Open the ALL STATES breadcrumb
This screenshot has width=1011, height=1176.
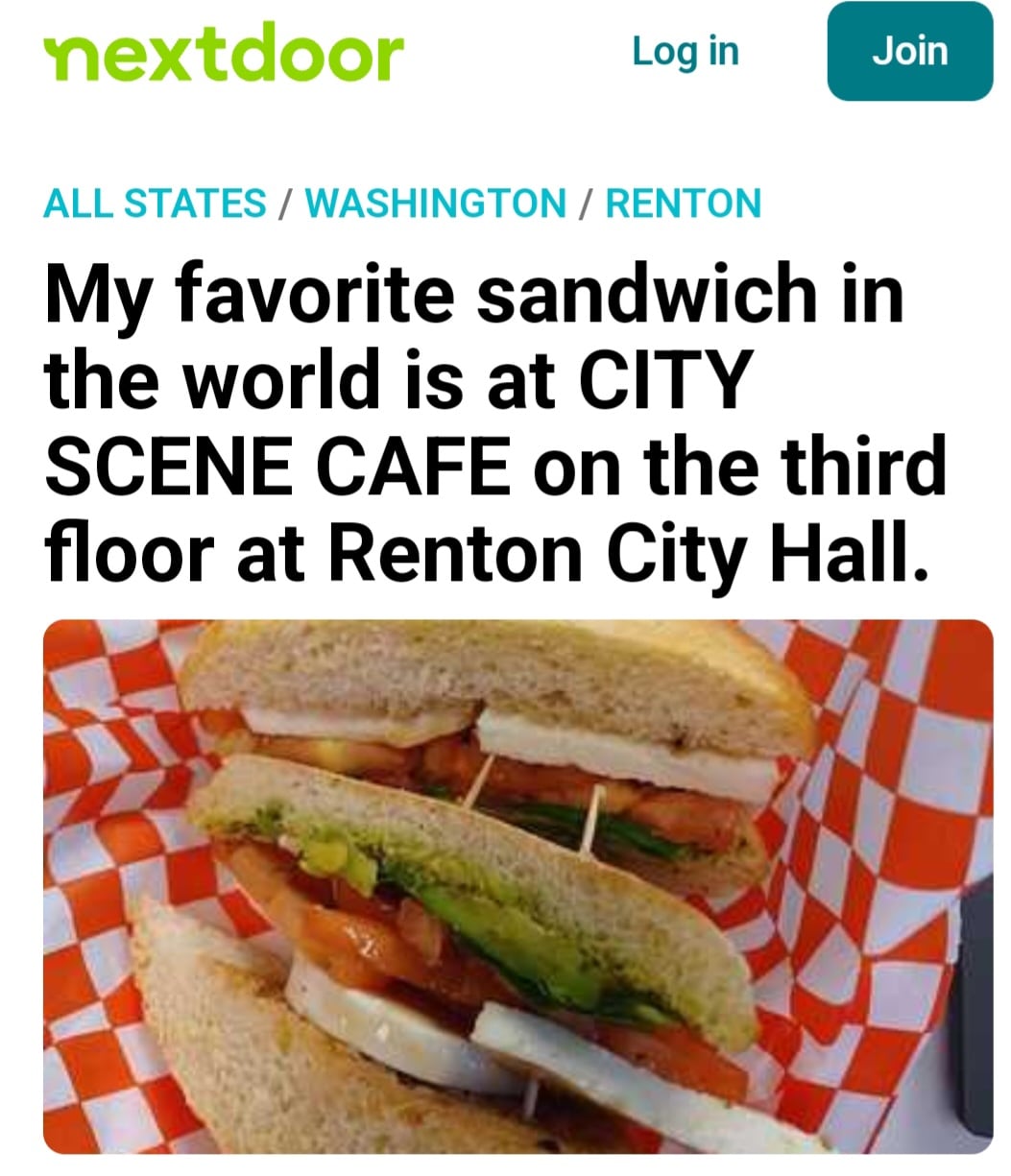click(156, 204)
